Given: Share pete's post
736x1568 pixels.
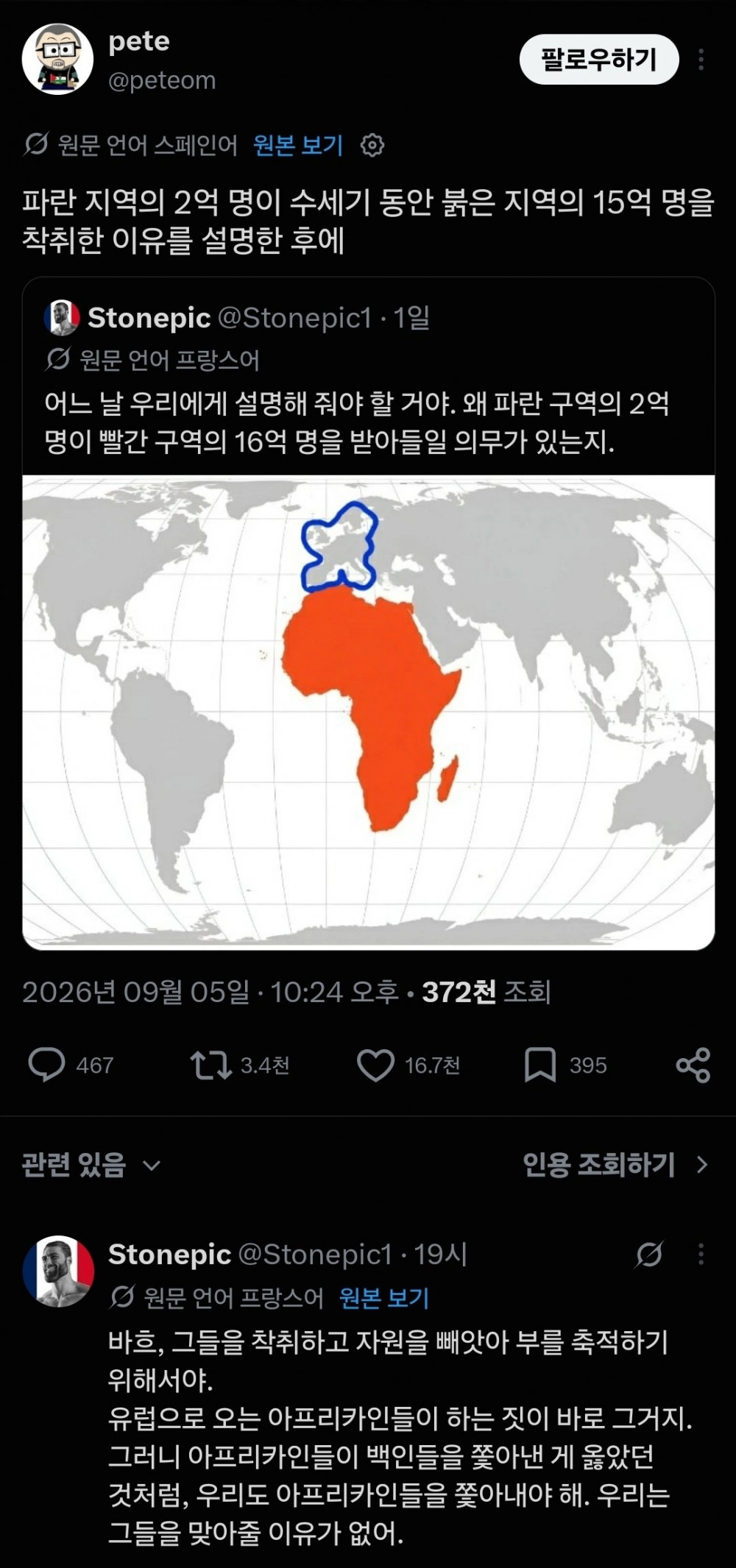Looking at the screenshot, I should click(x=693, y=1065).
